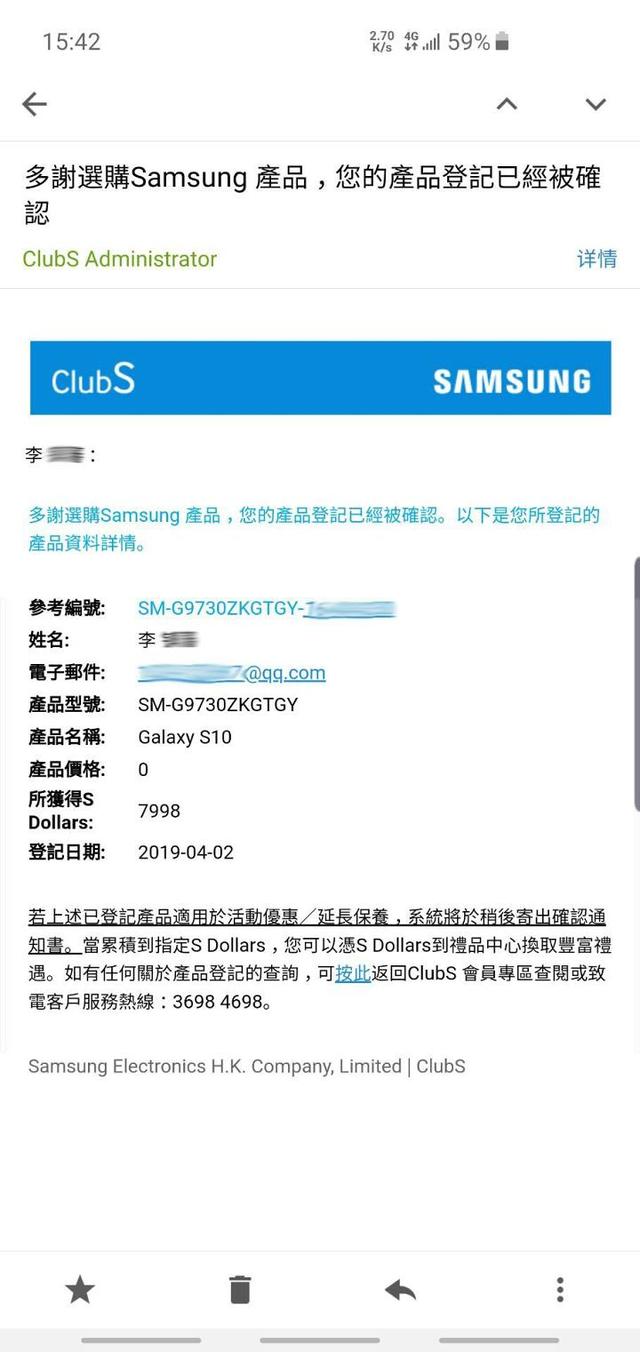Jump to the previous email
This screenshot has width=640, height=1352.
(507, 104)
